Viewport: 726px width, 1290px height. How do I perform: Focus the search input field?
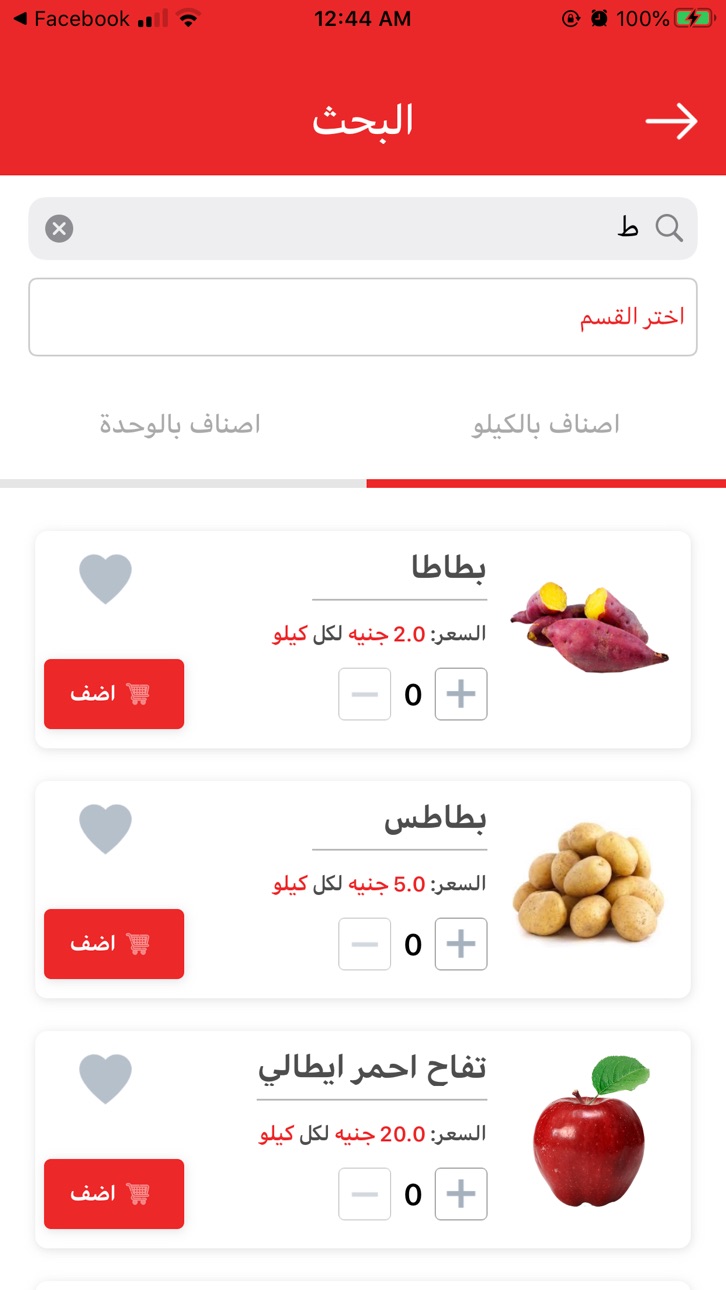363,229
